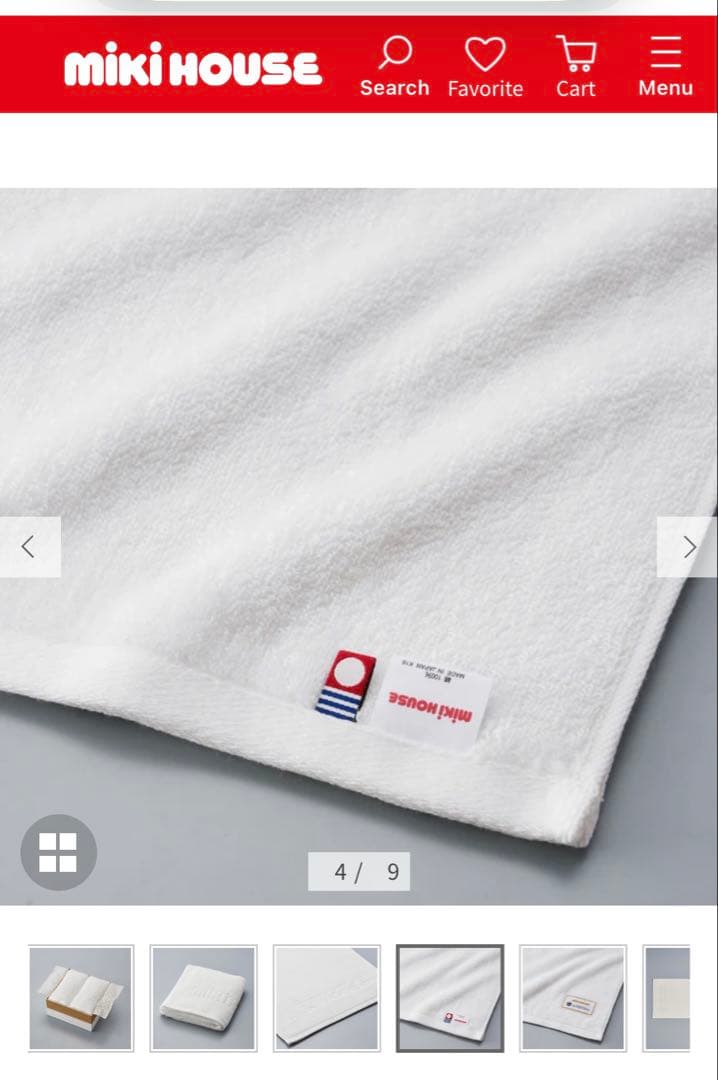Select the boxed towel set thumbnail
This screenshot has width=718, height=1080.
tap(81, 998)
